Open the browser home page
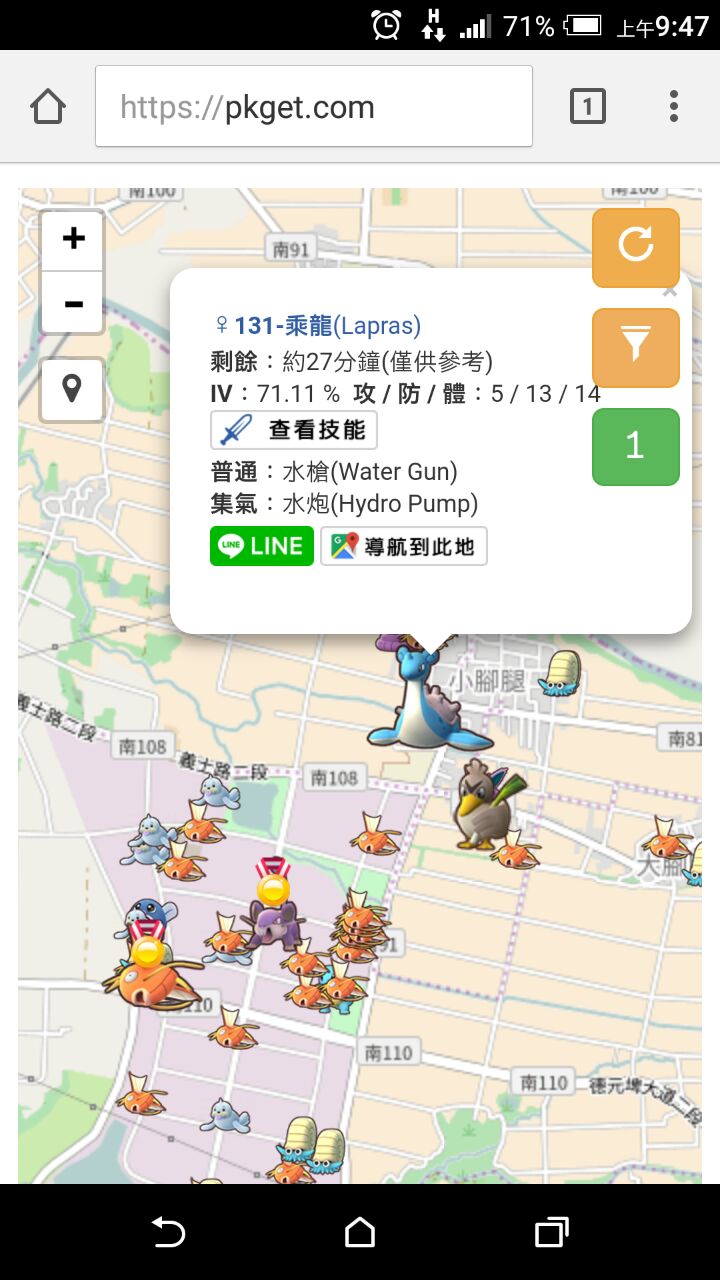The width and height of the screenshot is (720, 1280). pos(48,106)
